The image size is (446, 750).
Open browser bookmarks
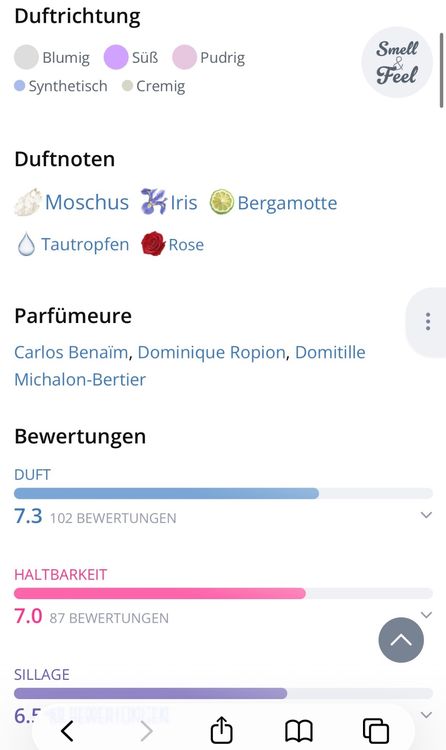coord(299,731)
